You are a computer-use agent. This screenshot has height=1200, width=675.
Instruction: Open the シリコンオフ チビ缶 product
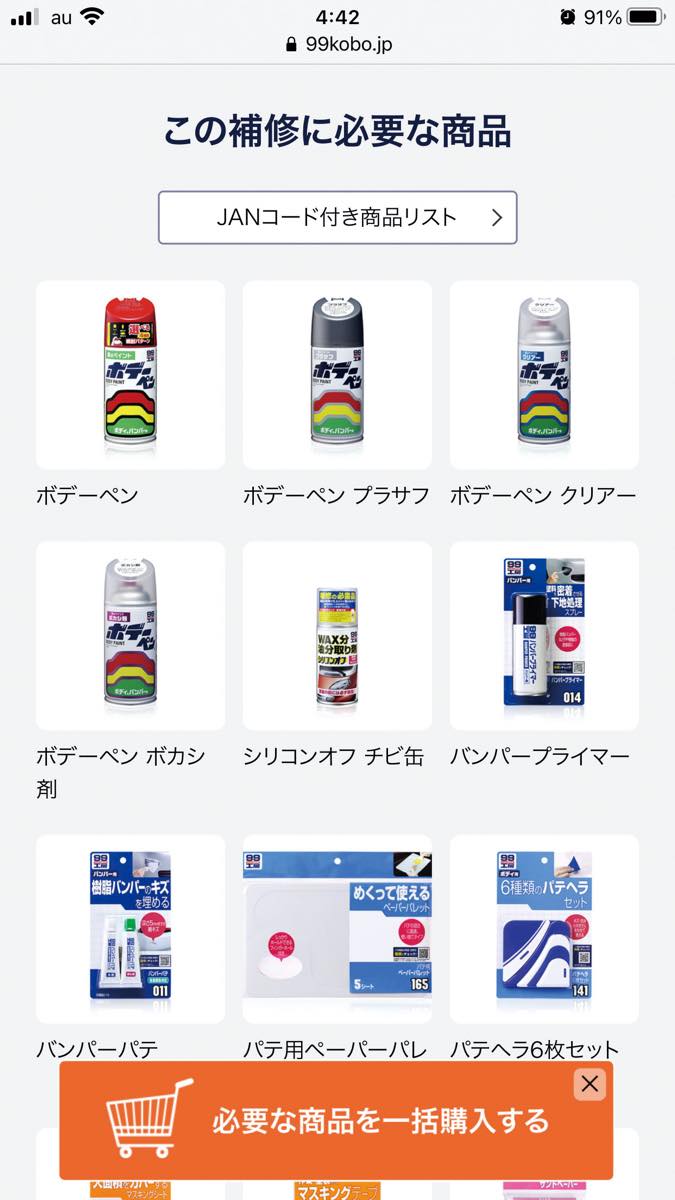(337, 636)
